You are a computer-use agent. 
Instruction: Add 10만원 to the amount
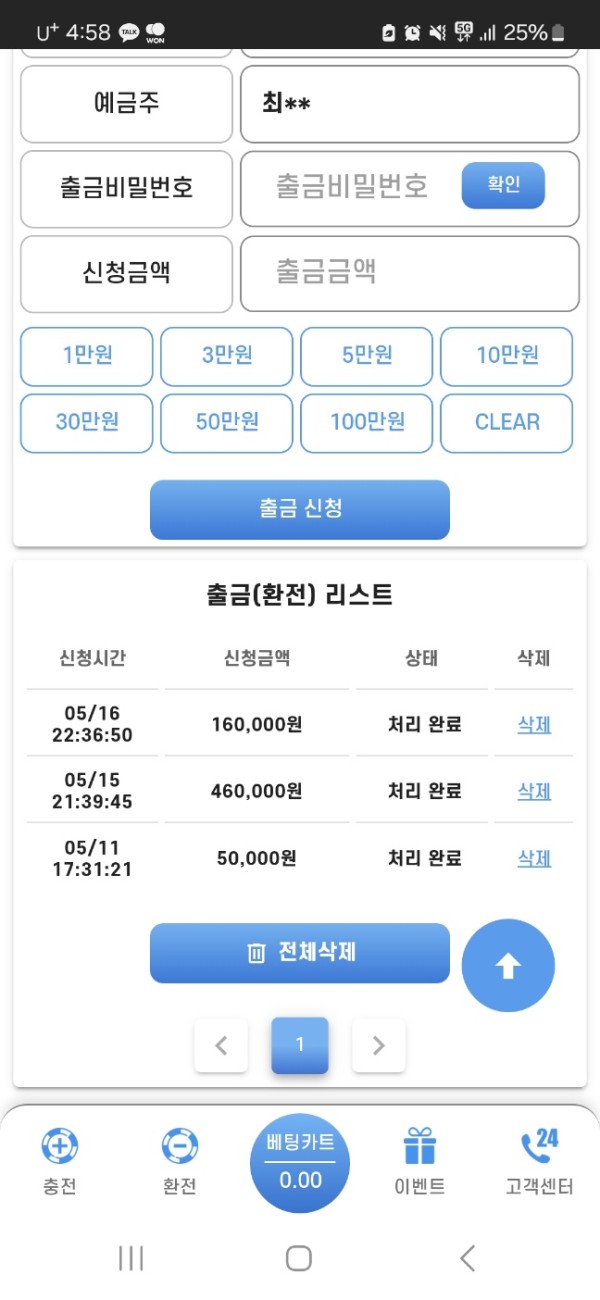pos(507,356)
